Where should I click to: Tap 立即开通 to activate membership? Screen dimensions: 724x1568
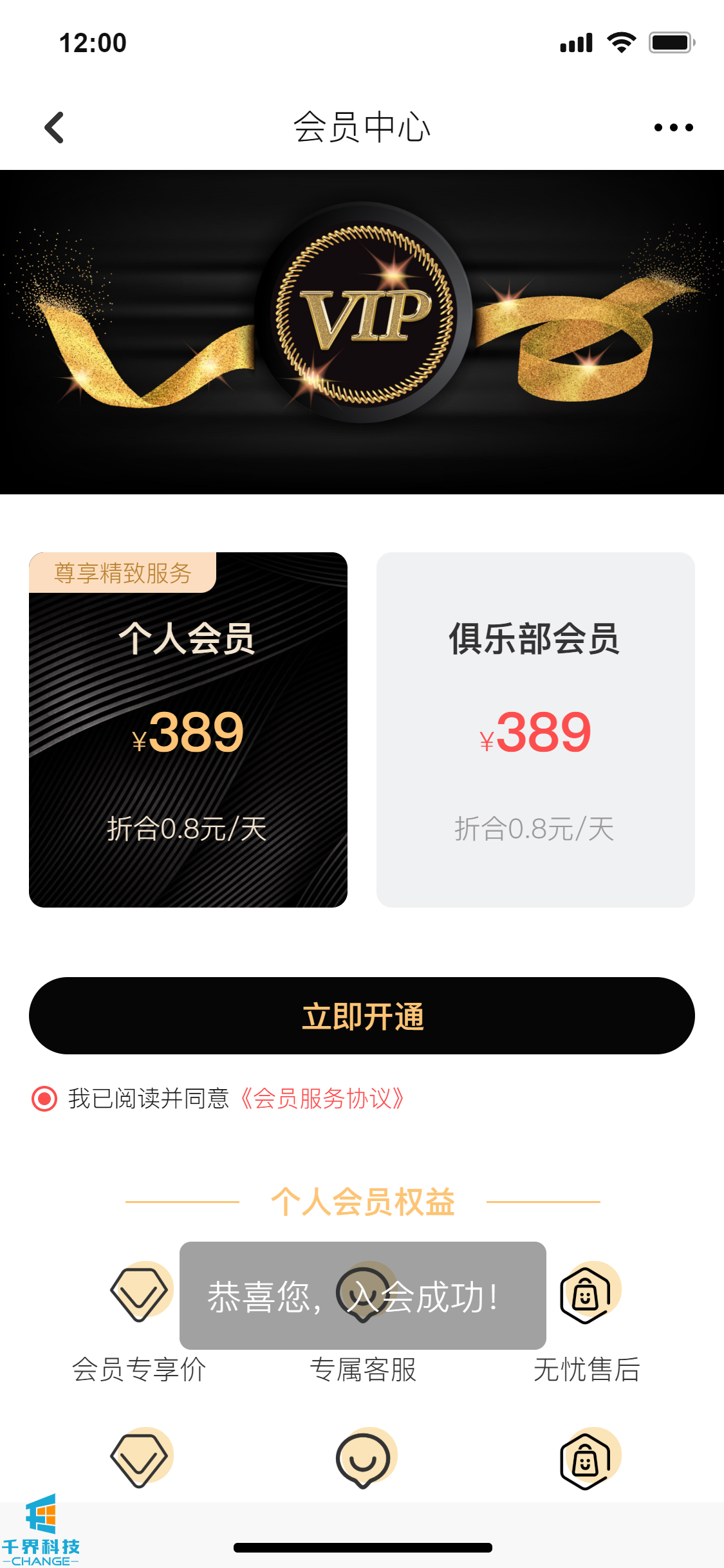(362, 1016)
